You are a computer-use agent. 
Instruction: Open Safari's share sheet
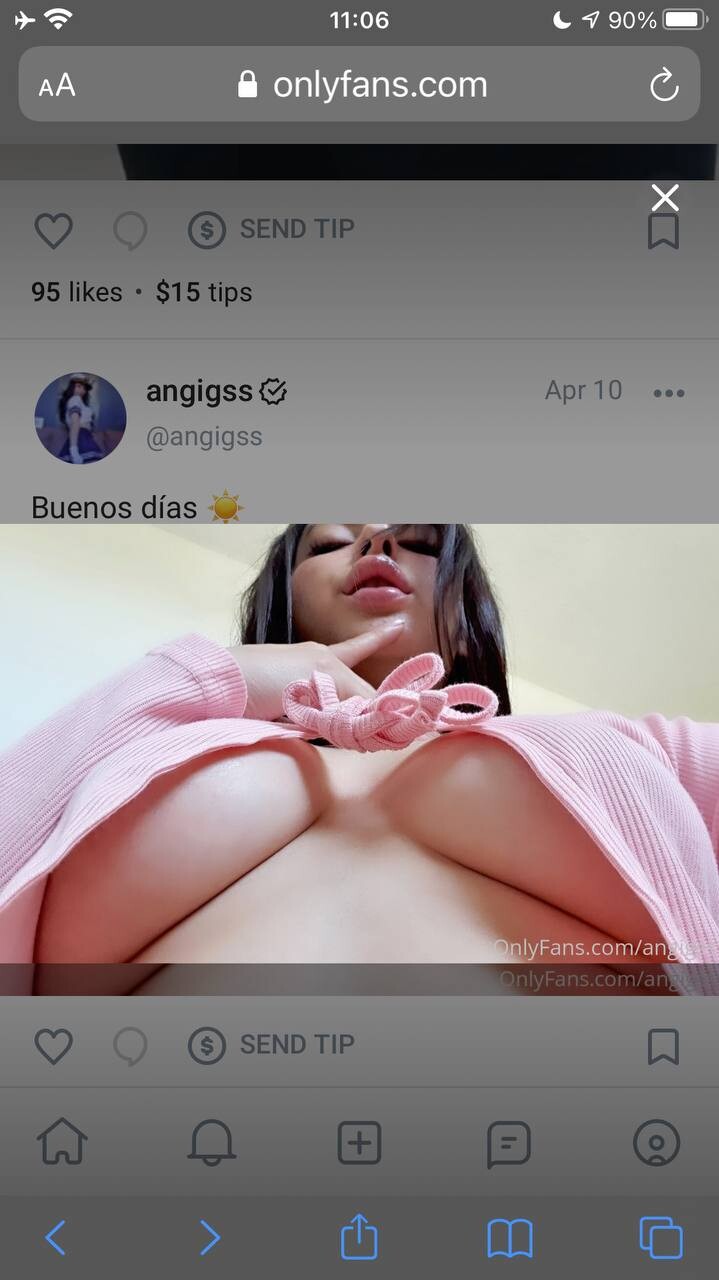point(359,1236)
